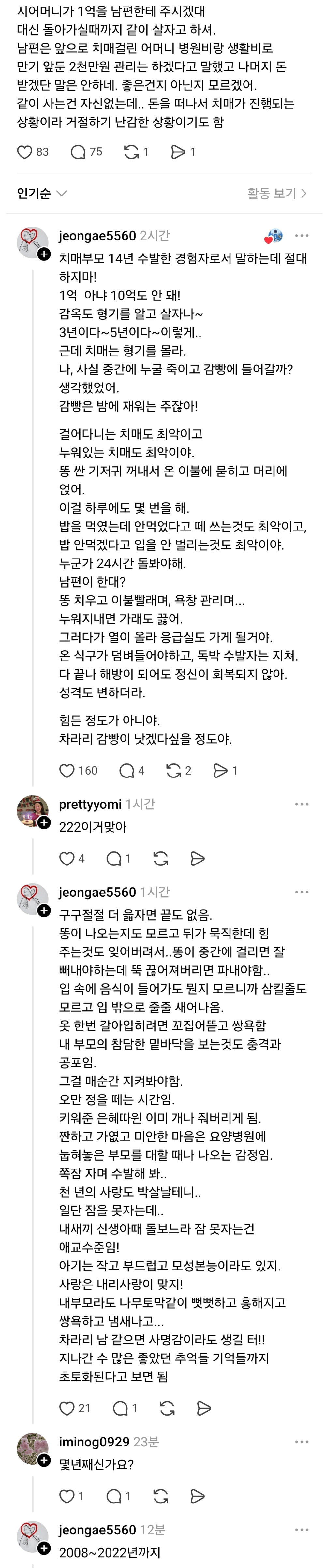Like the original post with 83 likes
The width and height of the screenshot is (326, 1568).
(x=24, y=152)
